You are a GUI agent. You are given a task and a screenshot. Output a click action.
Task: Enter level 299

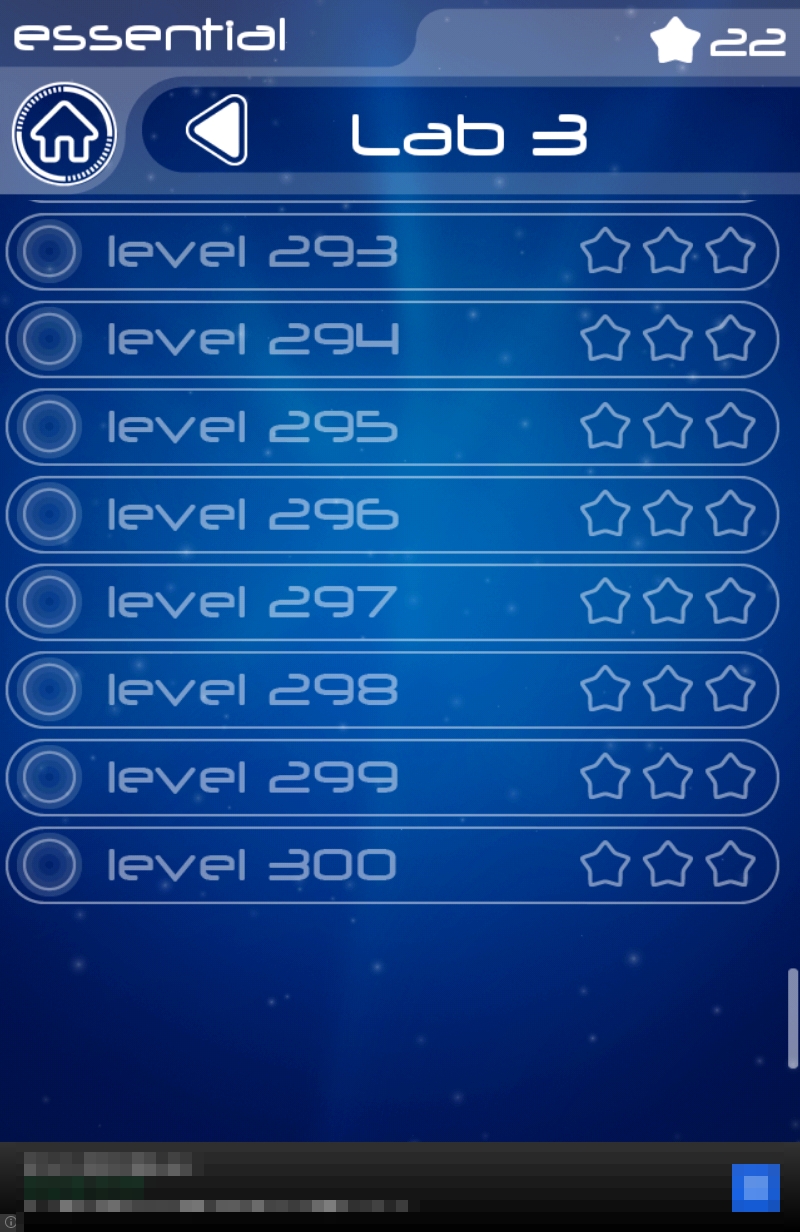pos(392,777)
